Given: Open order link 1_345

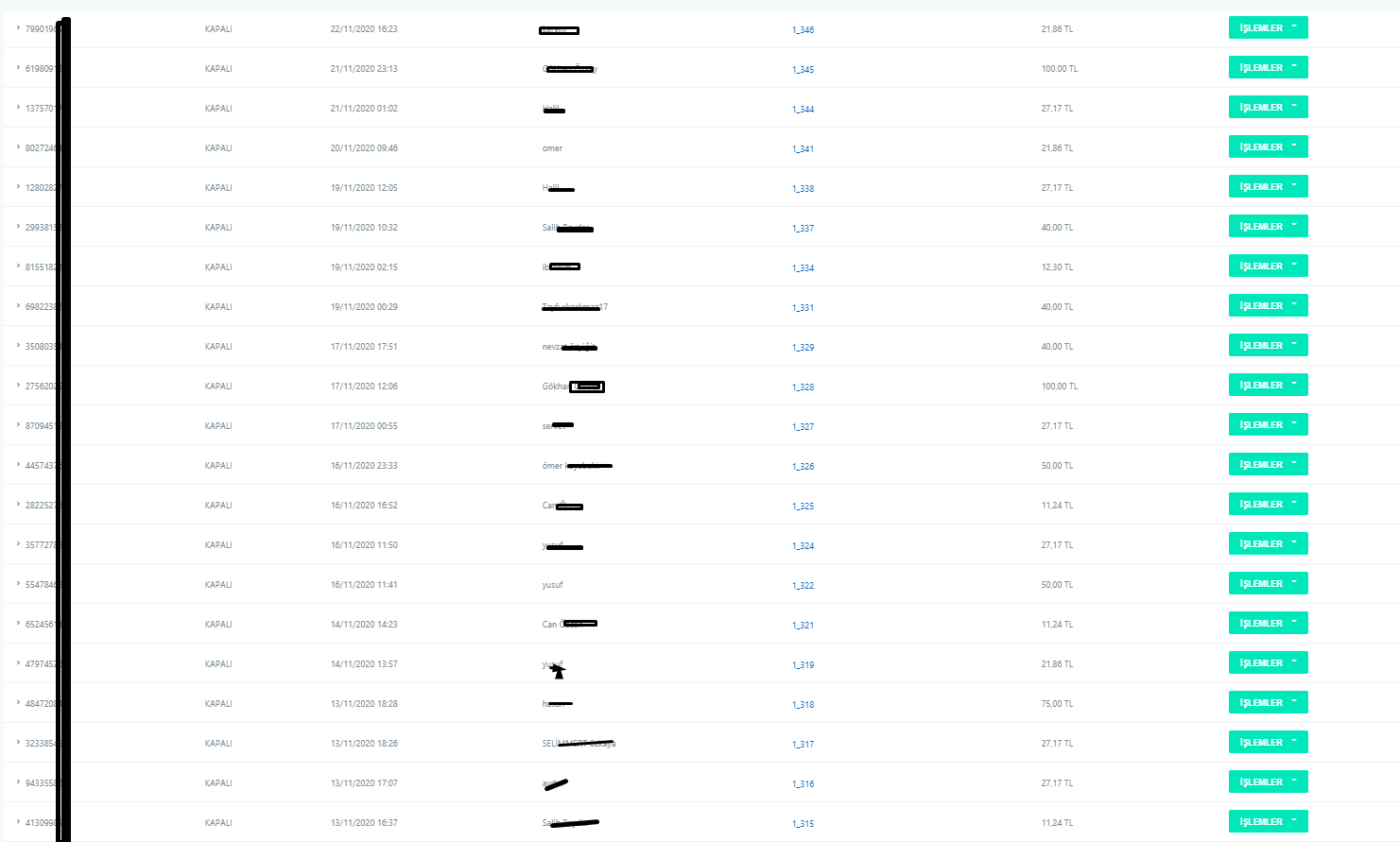Looking at the screenshot, I should [x=803, y=69].
